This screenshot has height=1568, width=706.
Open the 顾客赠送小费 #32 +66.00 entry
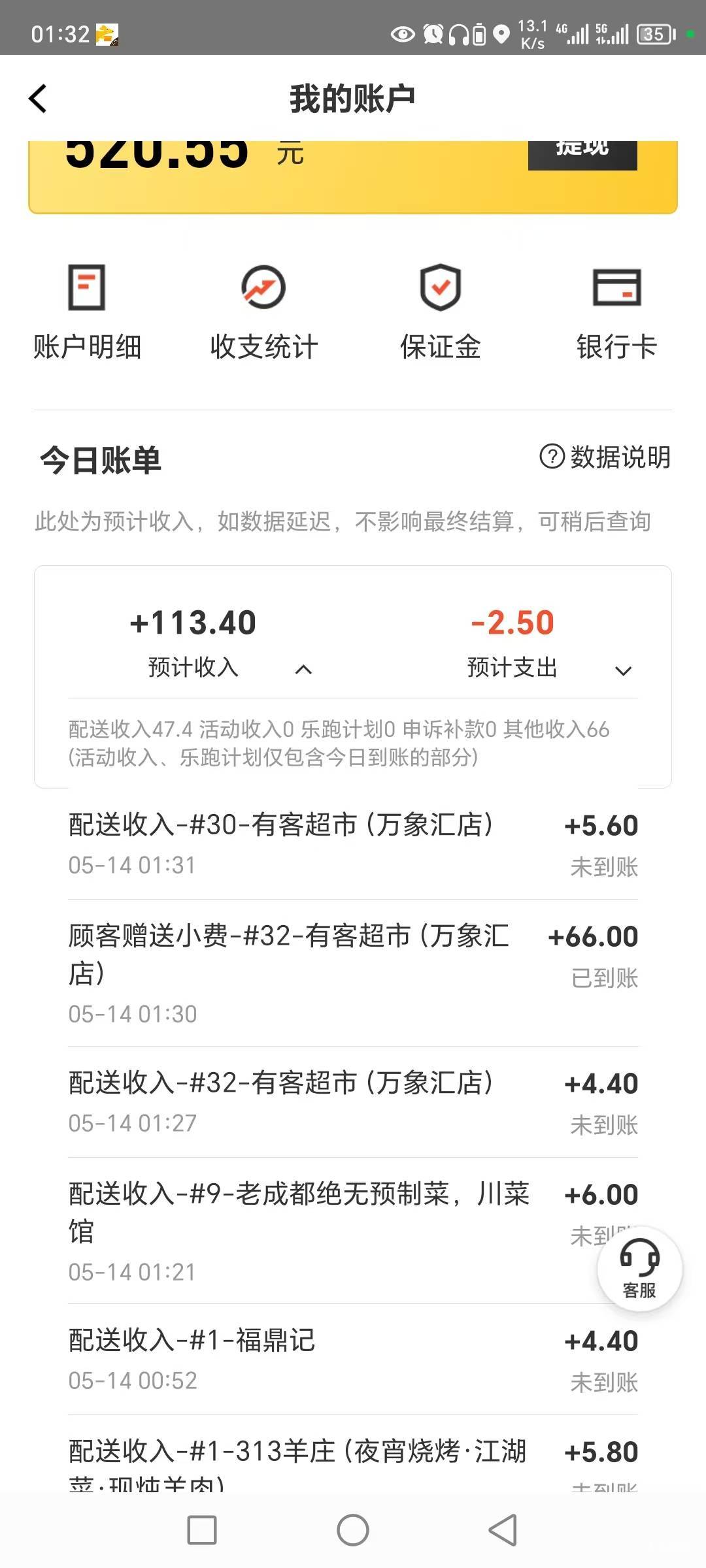pyautogui.click(x=353, y=973)
